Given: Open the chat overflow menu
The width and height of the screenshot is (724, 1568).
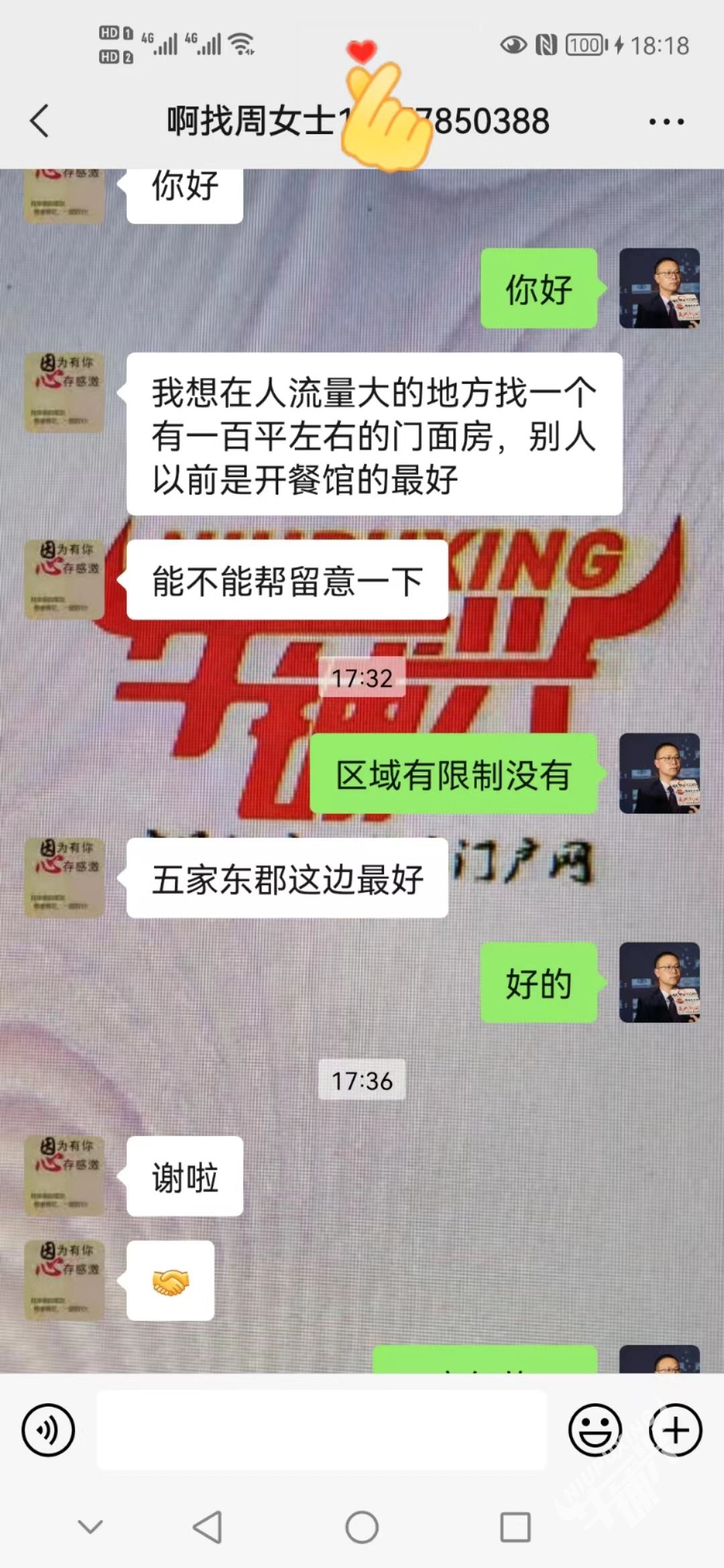Looking at the screenshot, I should 666,122.
